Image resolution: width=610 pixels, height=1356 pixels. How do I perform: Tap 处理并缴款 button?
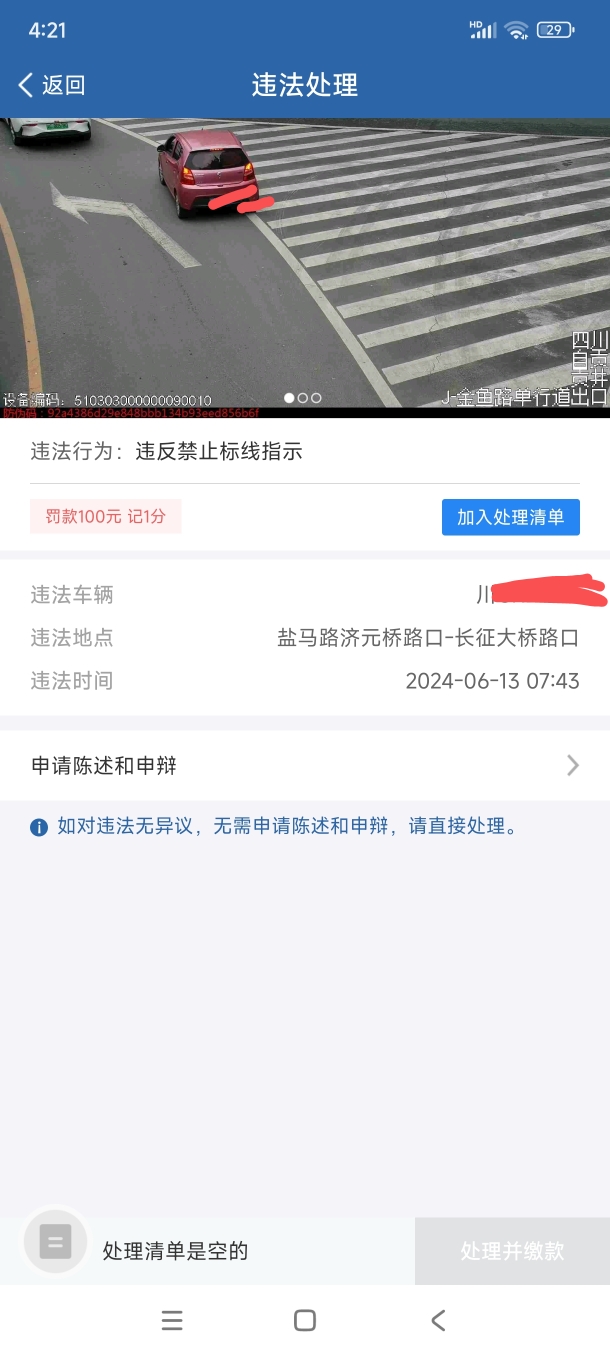click(512, 1251)
